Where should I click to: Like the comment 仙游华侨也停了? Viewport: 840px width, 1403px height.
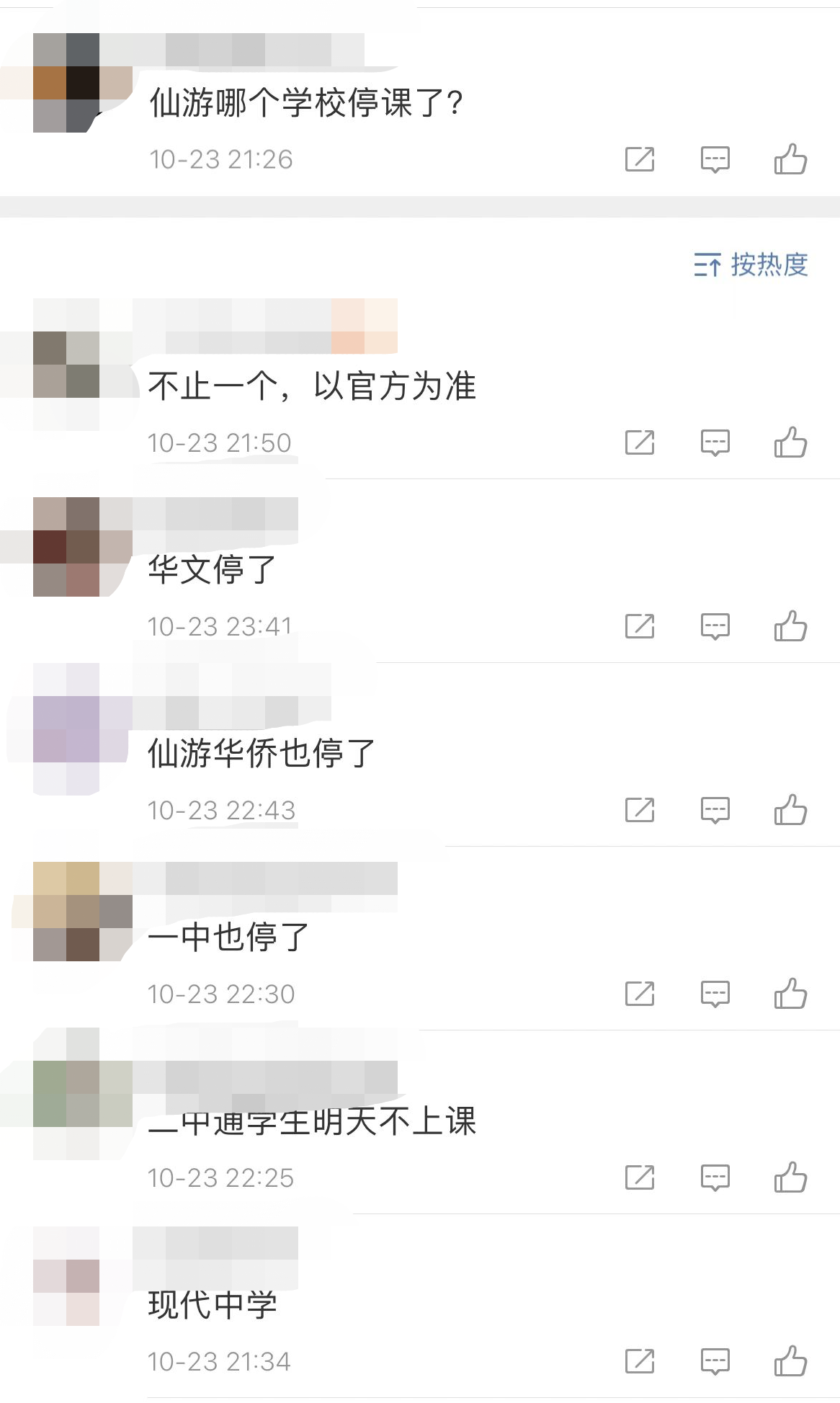790,810
